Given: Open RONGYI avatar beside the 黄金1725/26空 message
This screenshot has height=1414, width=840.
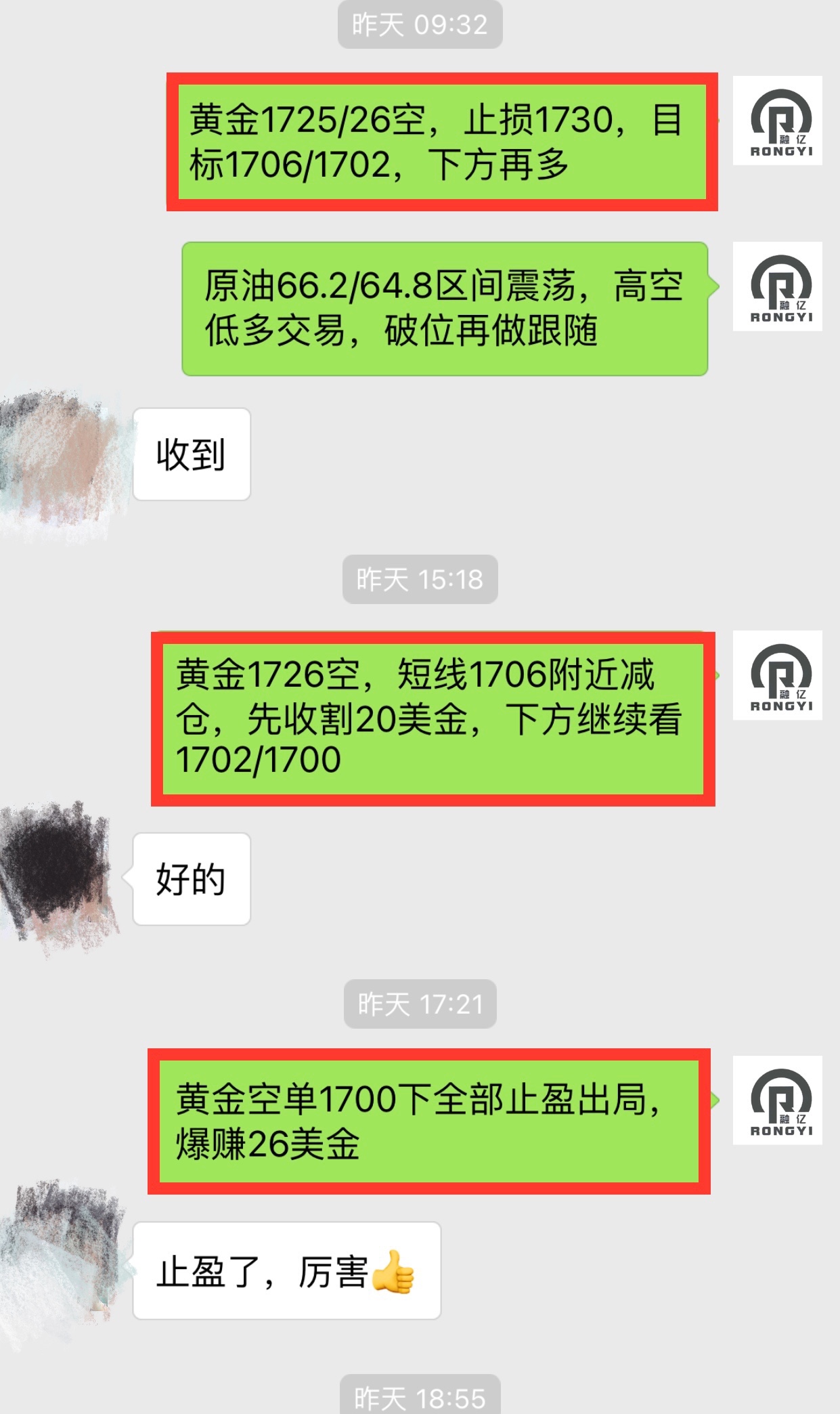Looking at the screenshot, I should coord(777,121).
